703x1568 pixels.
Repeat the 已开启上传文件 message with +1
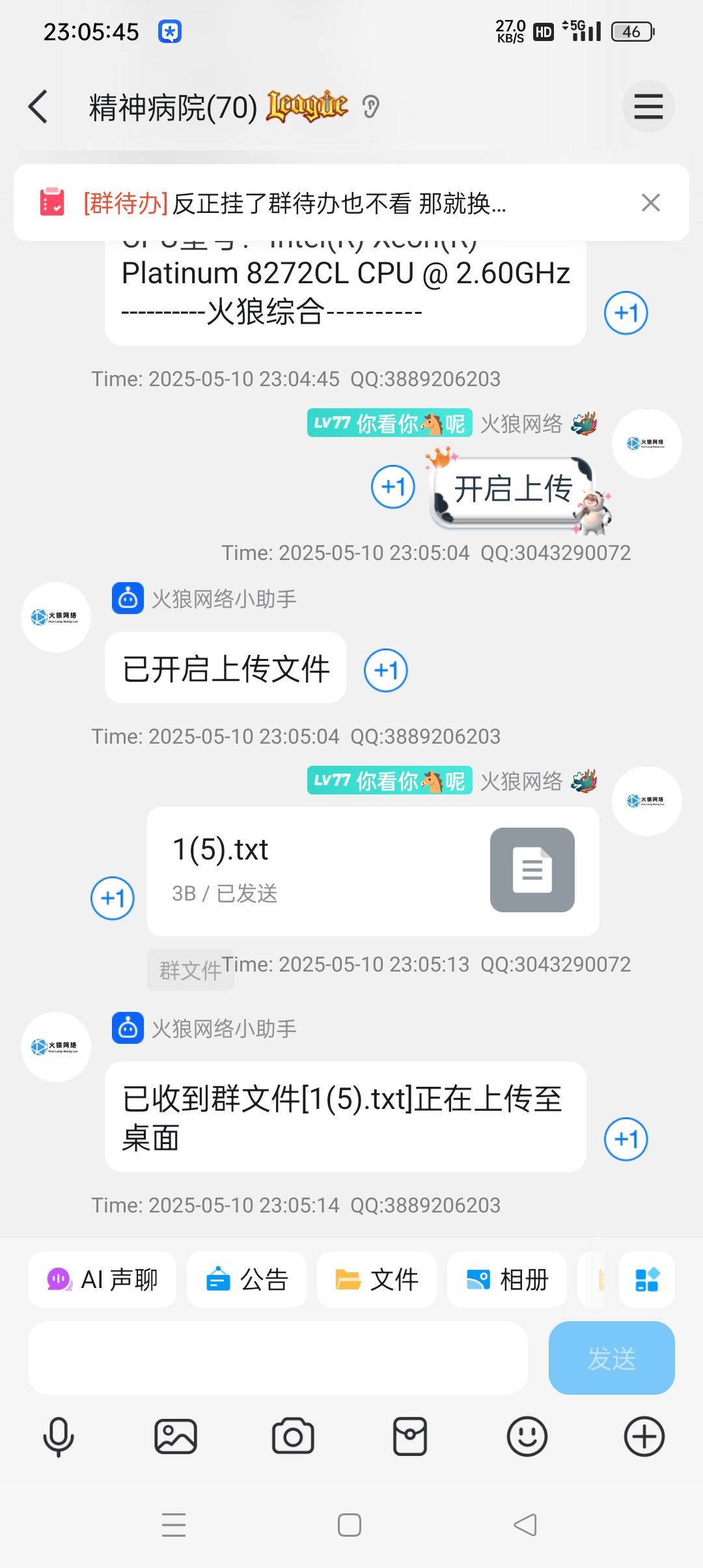tap(386, 670)
